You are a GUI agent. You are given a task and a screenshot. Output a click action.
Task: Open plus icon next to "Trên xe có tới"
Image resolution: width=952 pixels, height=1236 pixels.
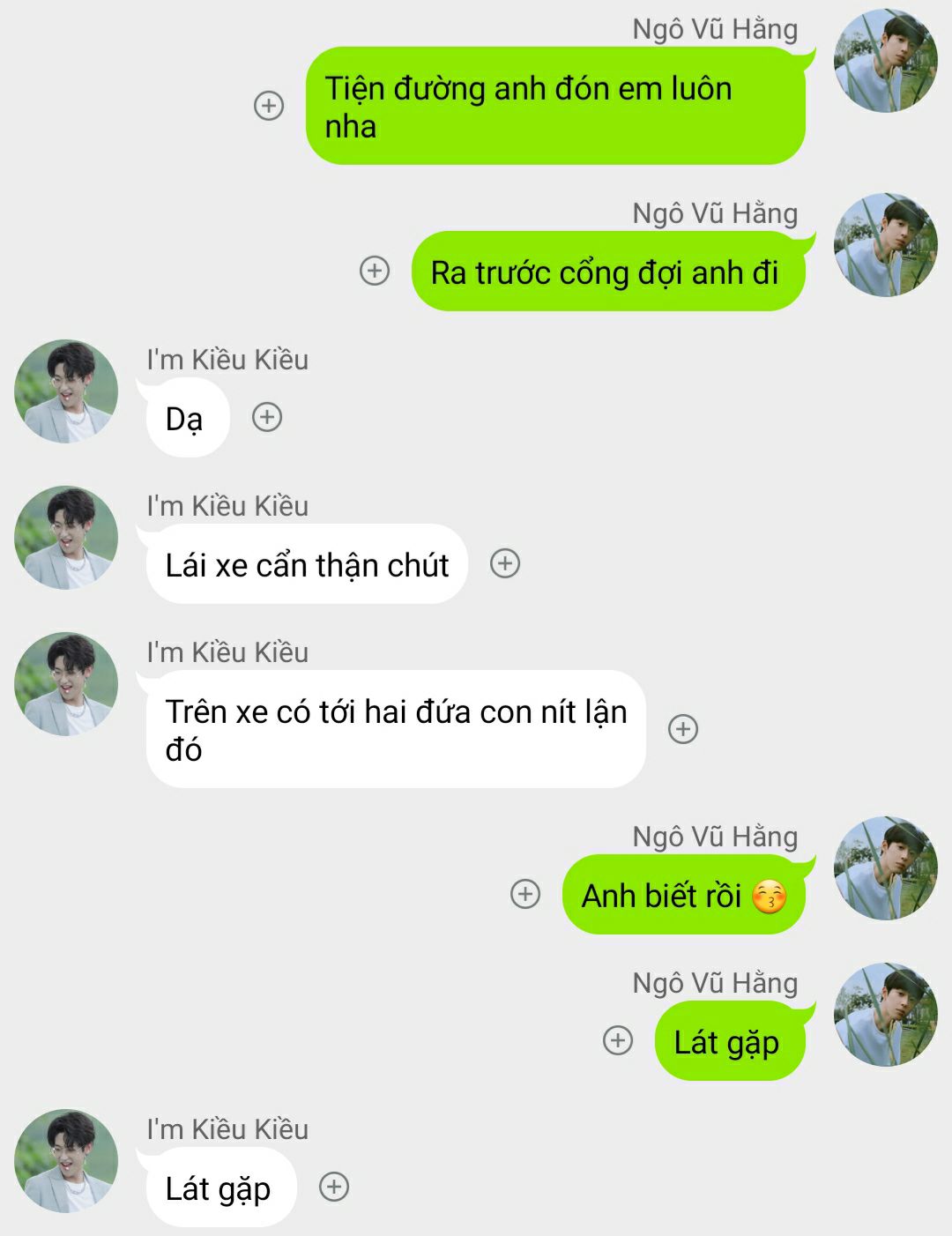click(x=683, y=729)
